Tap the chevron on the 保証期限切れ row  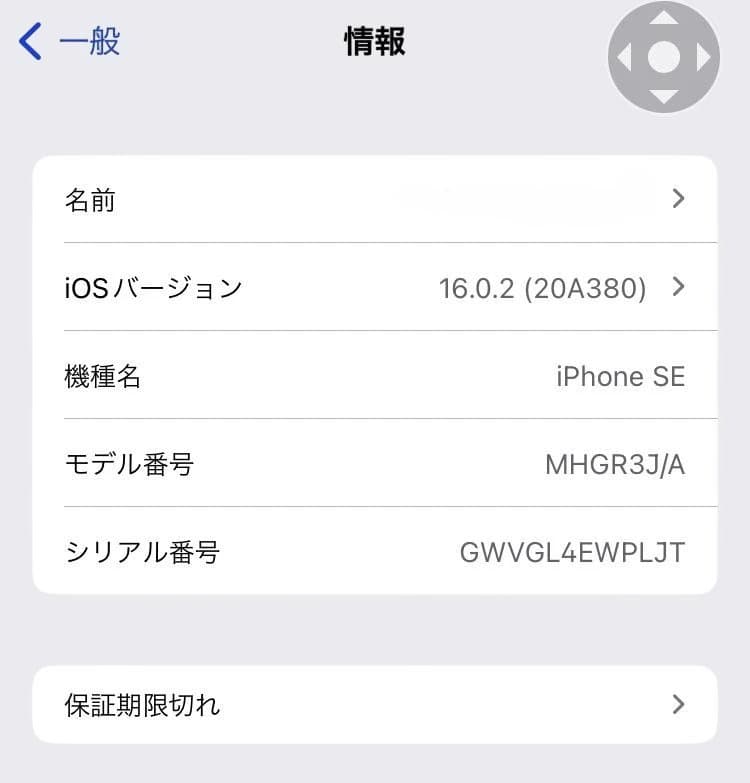pos(678,705)
